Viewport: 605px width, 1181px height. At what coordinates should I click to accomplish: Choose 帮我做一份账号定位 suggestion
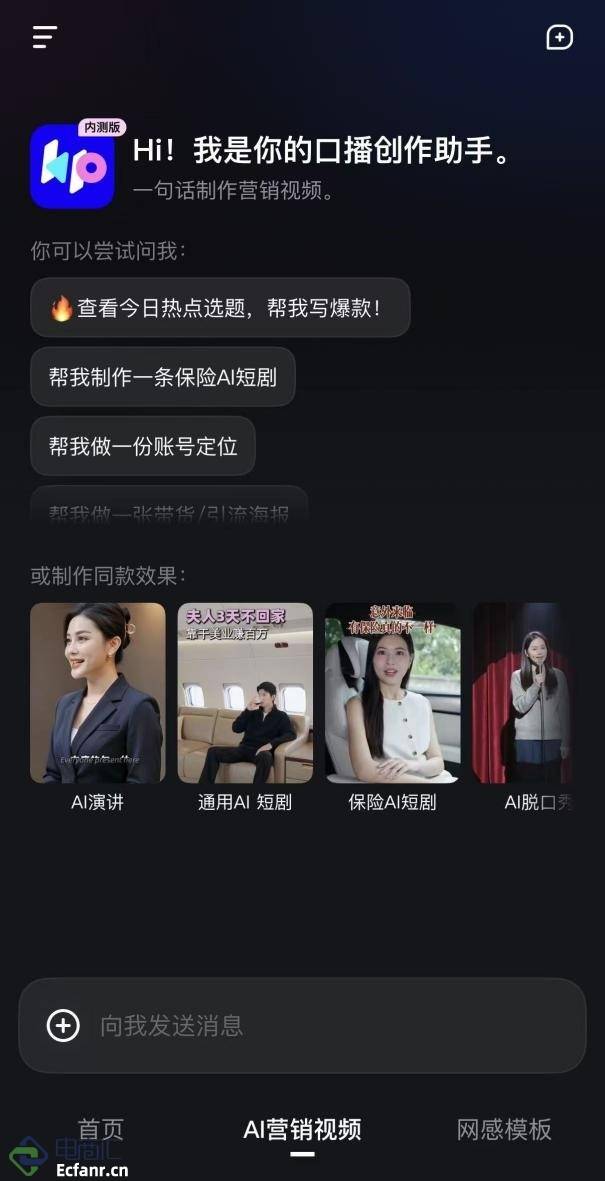(143, 446)
